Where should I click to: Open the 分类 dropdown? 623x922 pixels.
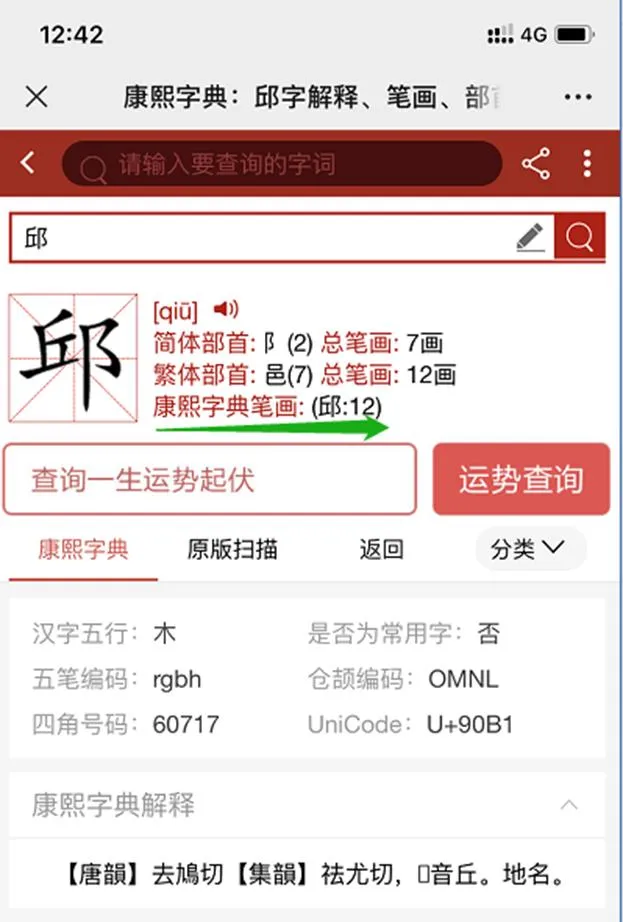point(529,549)
